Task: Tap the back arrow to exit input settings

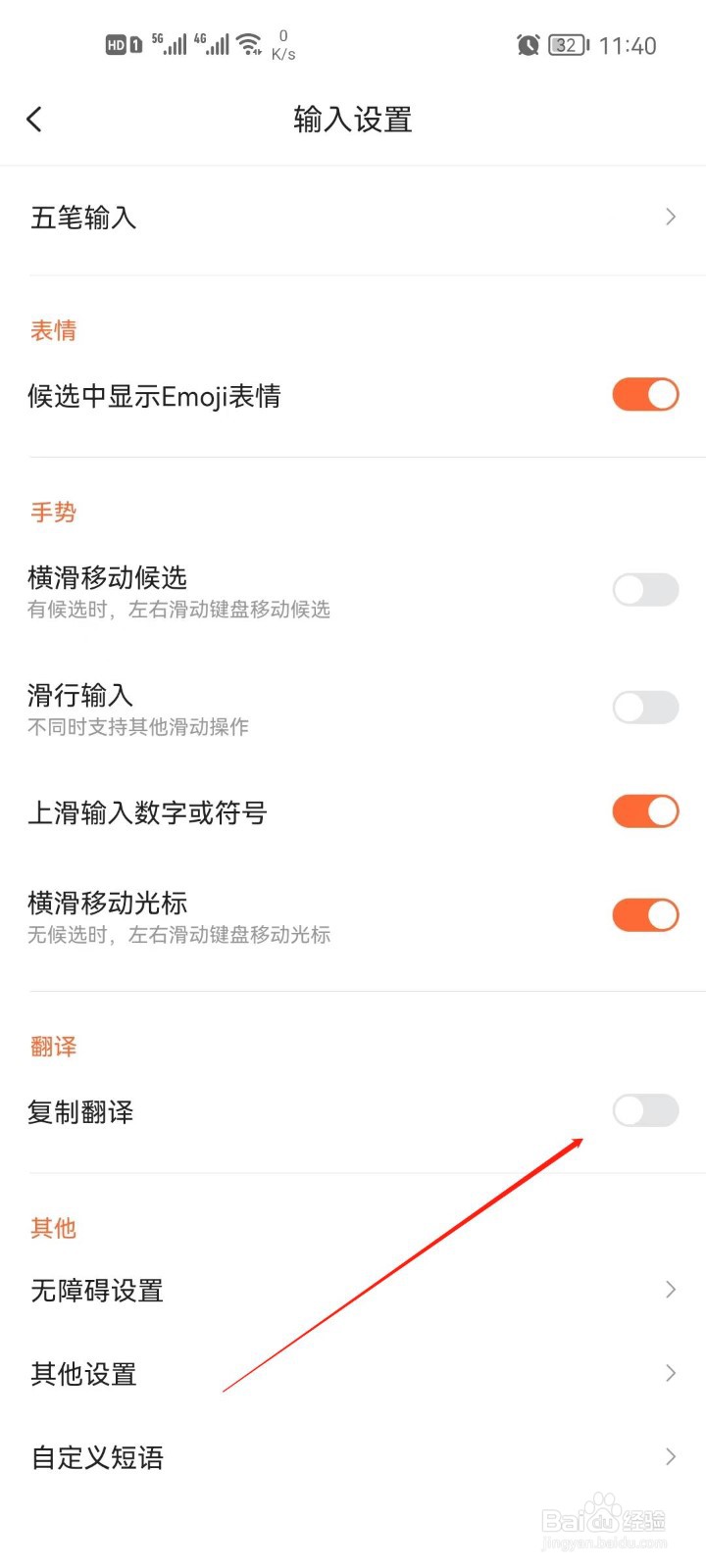Action: 35,119
